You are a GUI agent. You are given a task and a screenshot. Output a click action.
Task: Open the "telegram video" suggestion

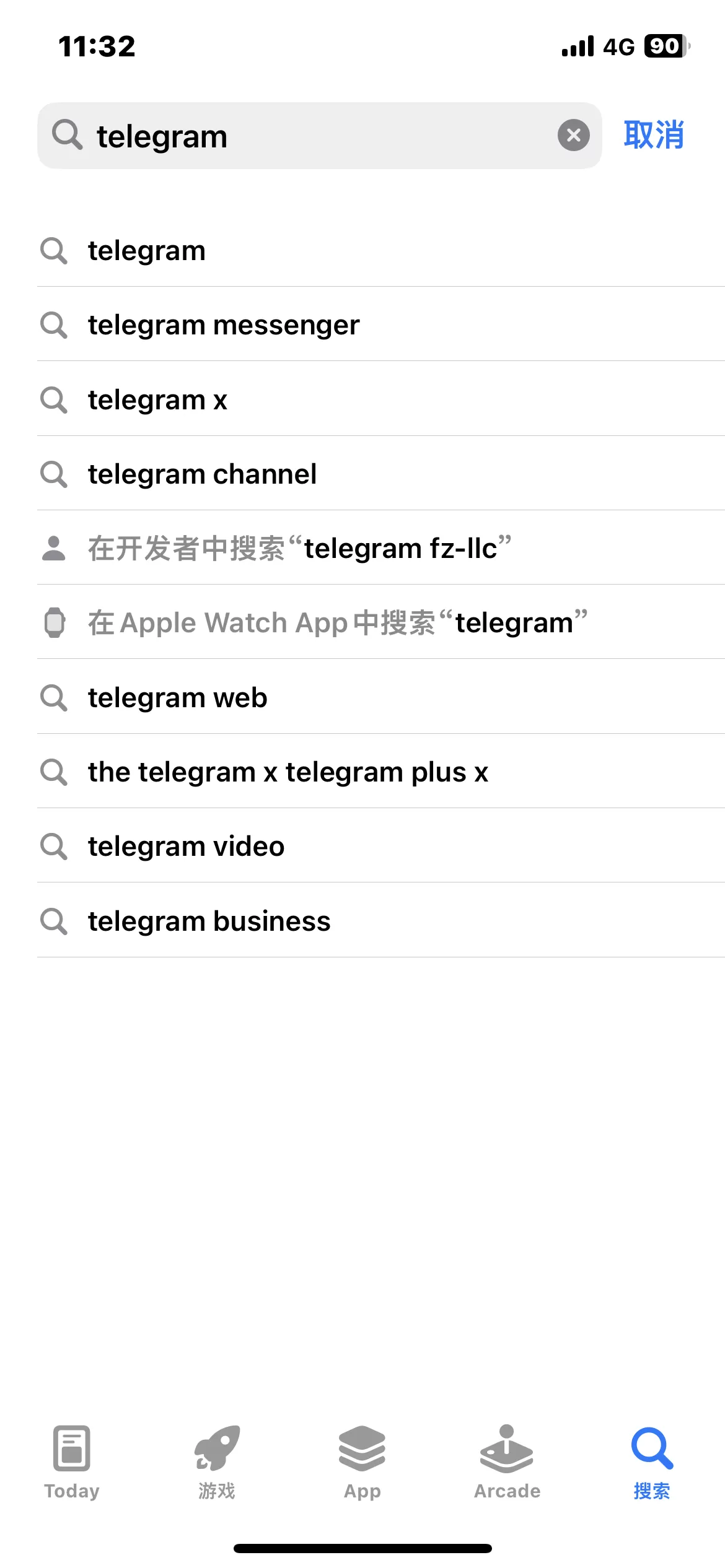pos(381,846)
